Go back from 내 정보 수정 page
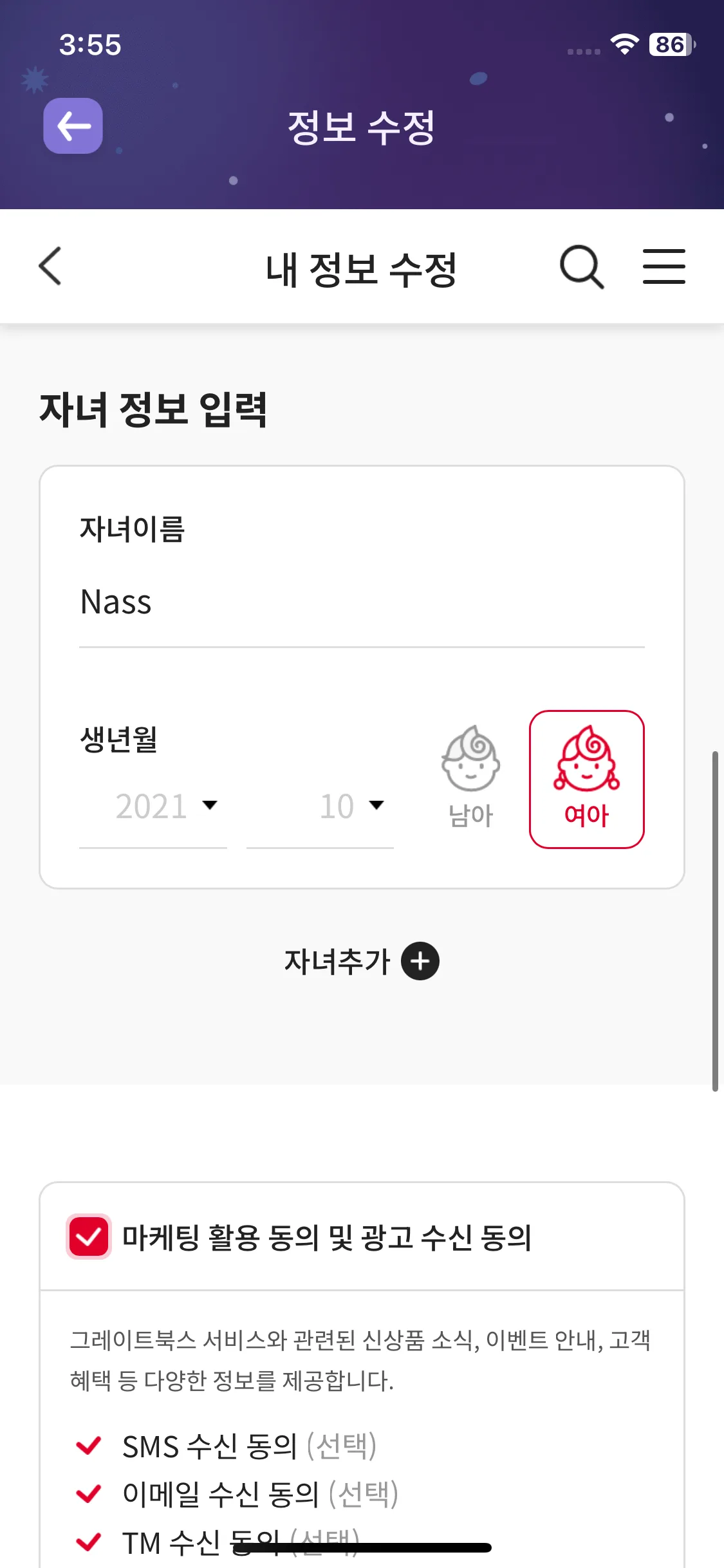 [x=50, y=266]
